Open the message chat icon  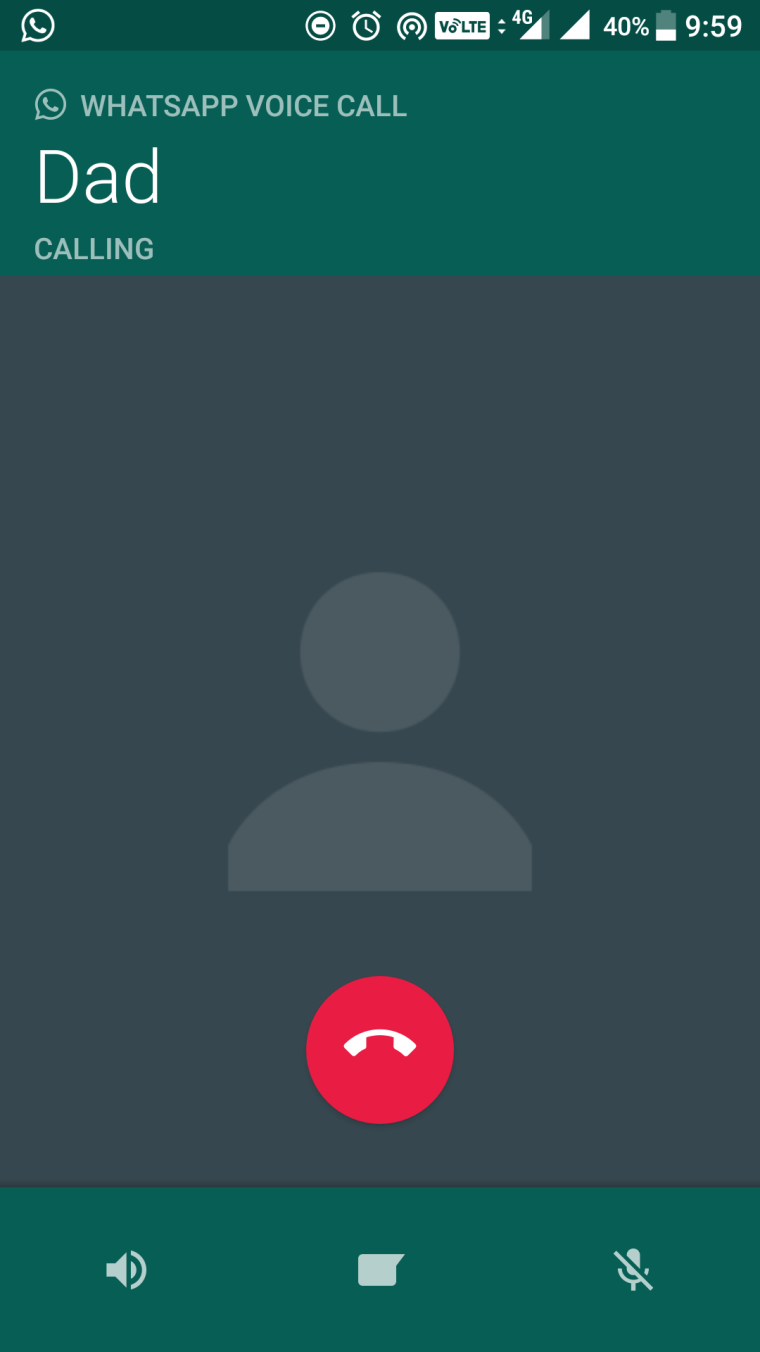click(x=380, y=1270)
